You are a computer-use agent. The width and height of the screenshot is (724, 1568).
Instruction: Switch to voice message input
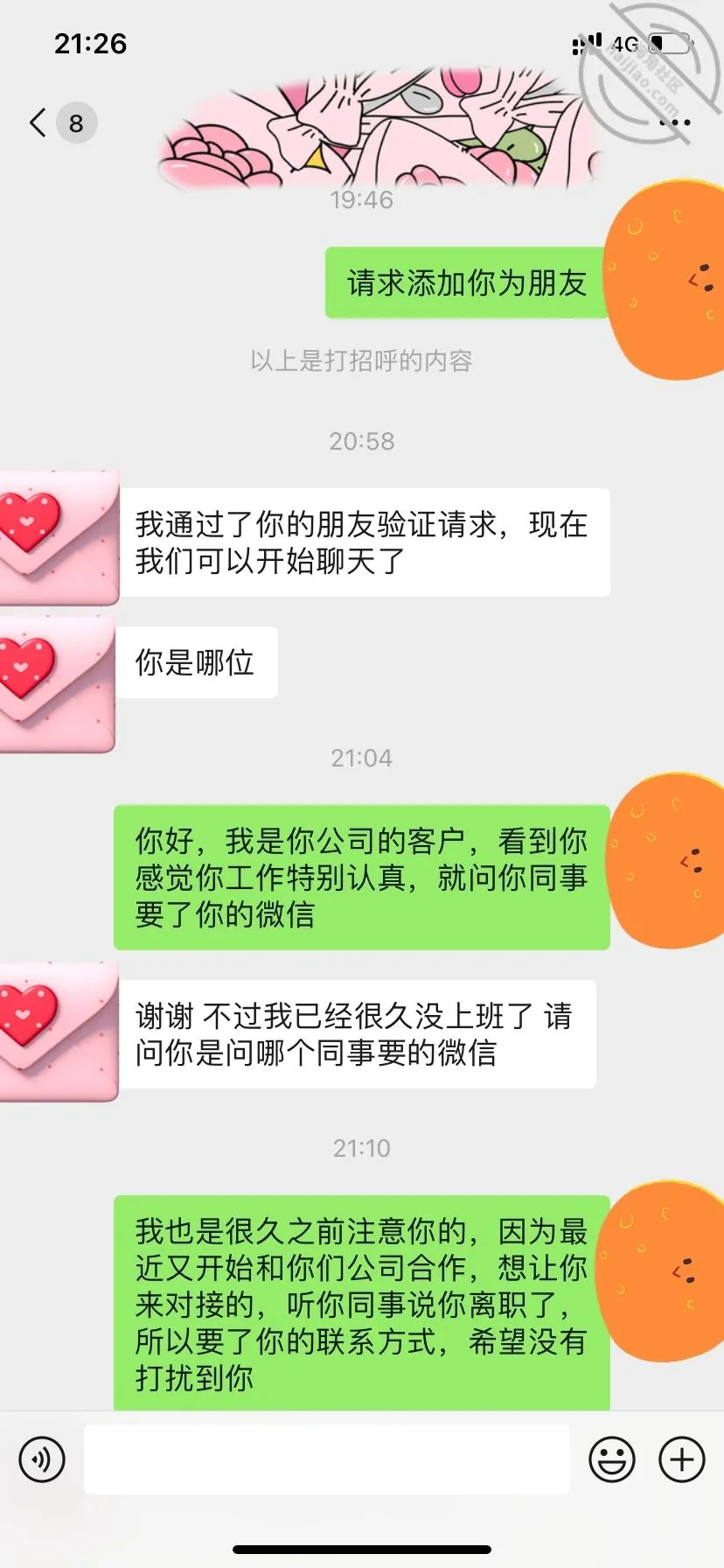(42, 1459)
